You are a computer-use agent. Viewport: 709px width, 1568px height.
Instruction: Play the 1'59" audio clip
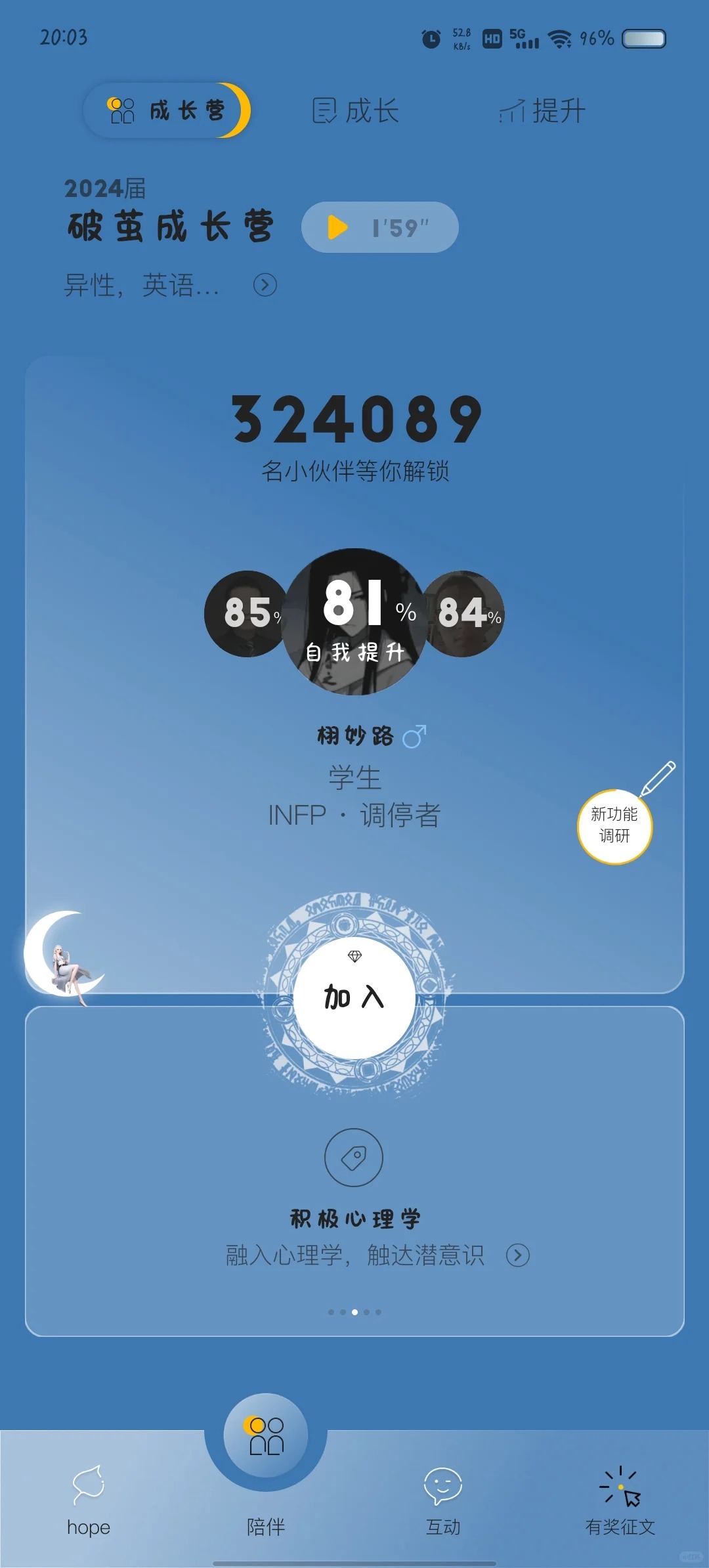[379, 227]
